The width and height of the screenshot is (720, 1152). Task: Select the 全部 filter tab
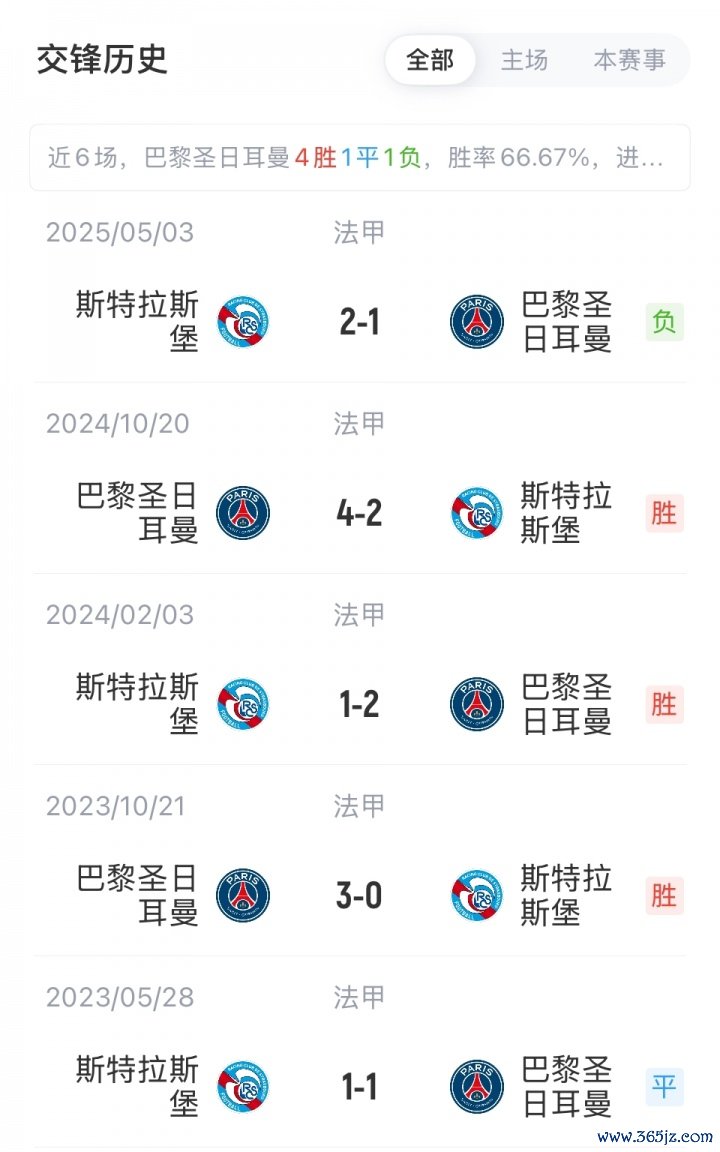point(430,60)
